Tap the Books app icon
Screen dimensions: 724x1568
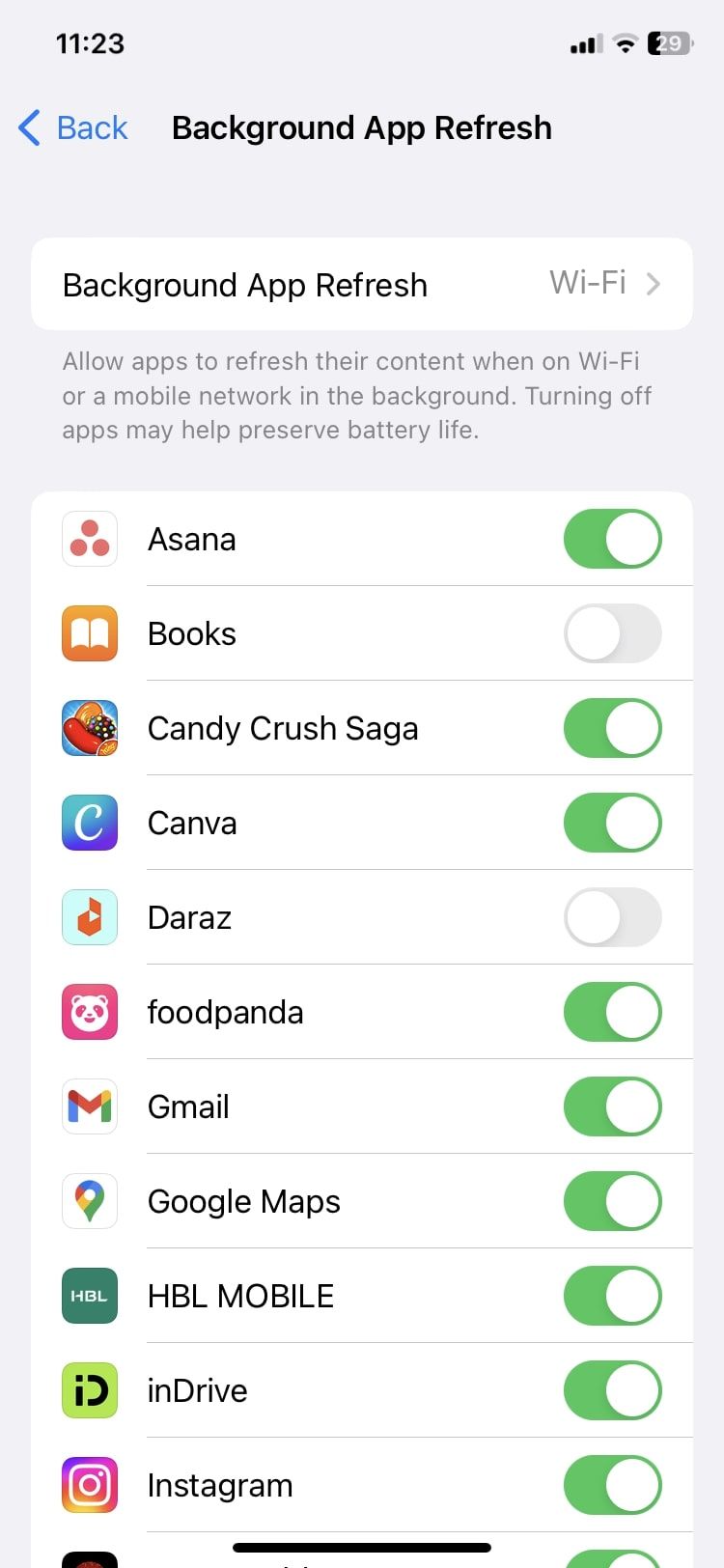[89, 633]
